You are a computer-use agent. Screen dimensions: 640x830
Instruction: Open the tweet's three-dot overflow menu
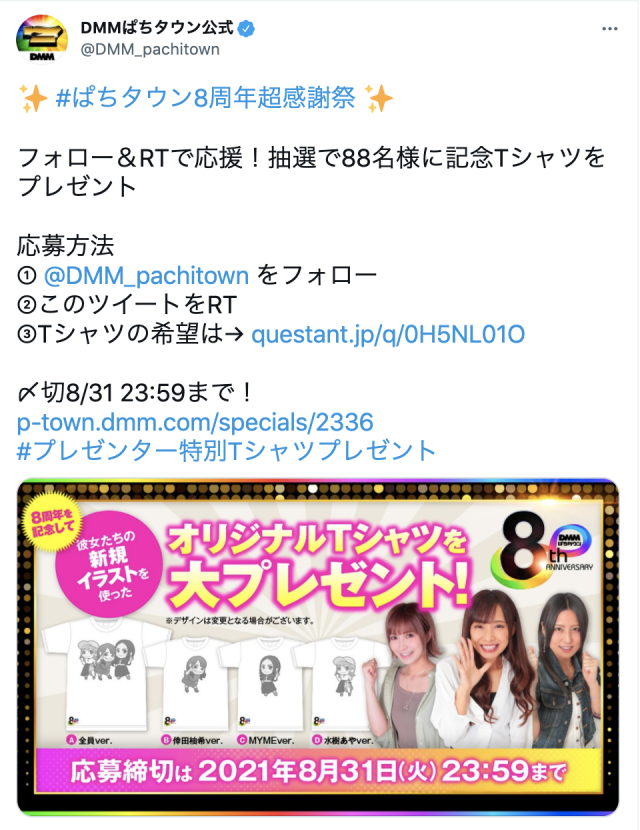coord(608,29)
